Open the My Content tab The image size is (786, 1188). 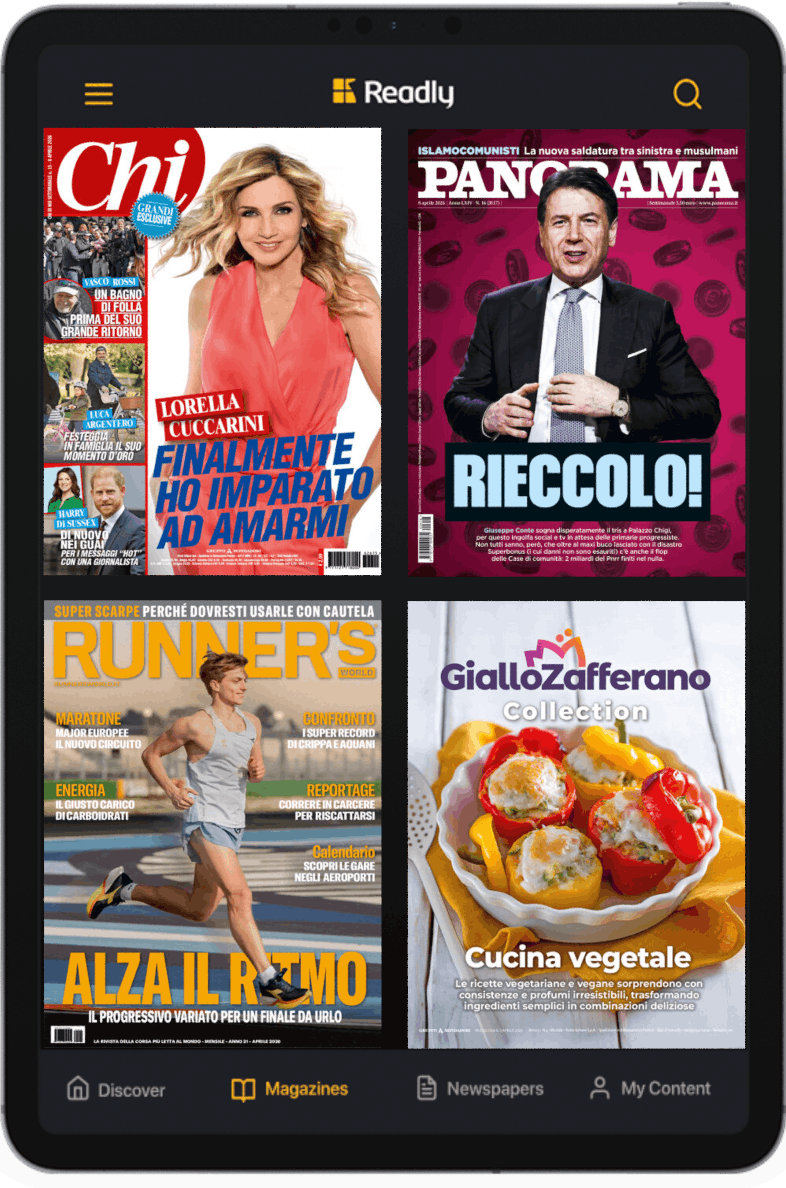pos(650,1089)
